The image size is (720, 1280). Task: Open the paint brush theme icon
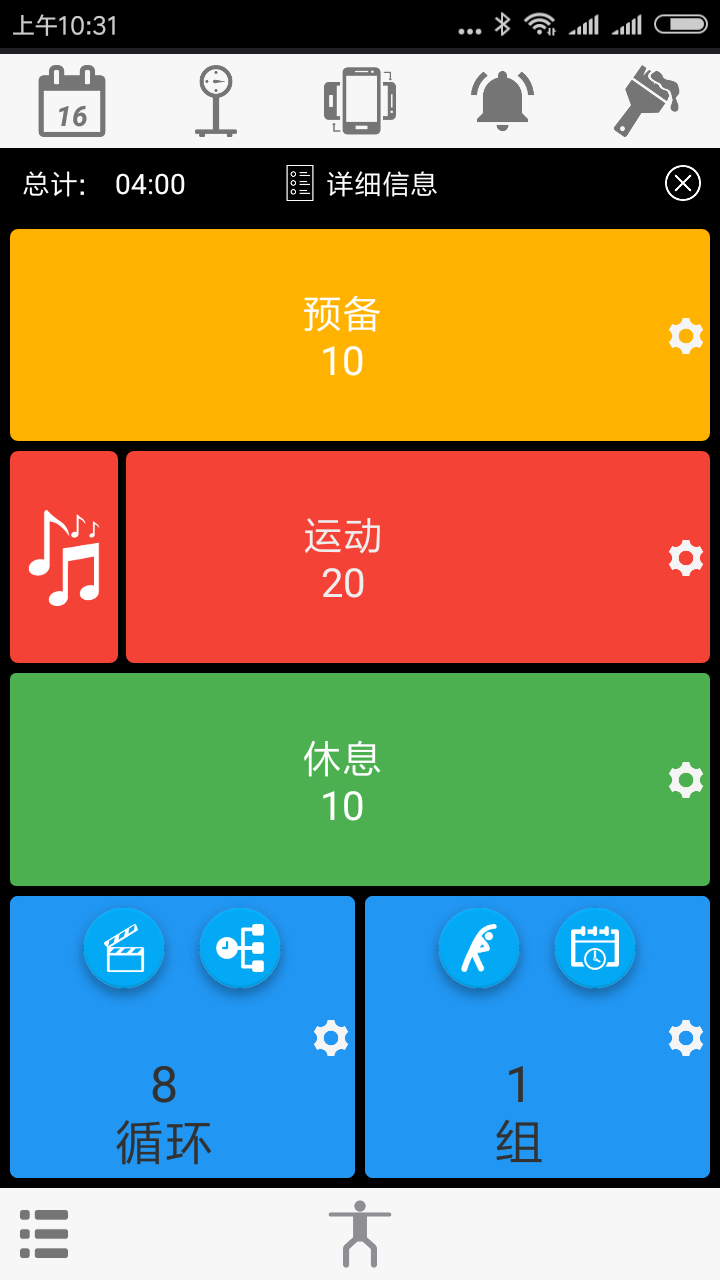tap(647, 101)
